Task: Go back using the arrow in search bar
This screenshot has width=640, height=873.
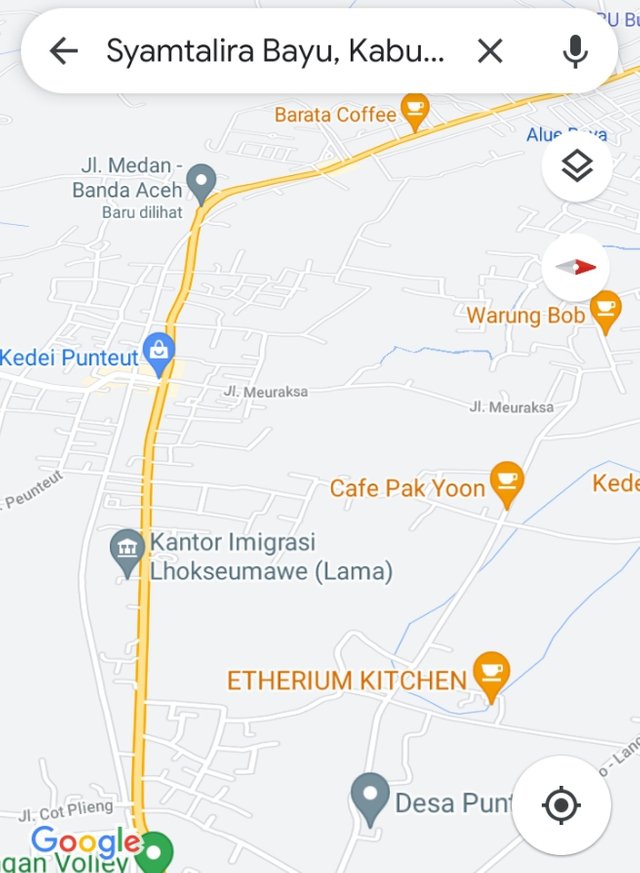Action: (63, 51)
